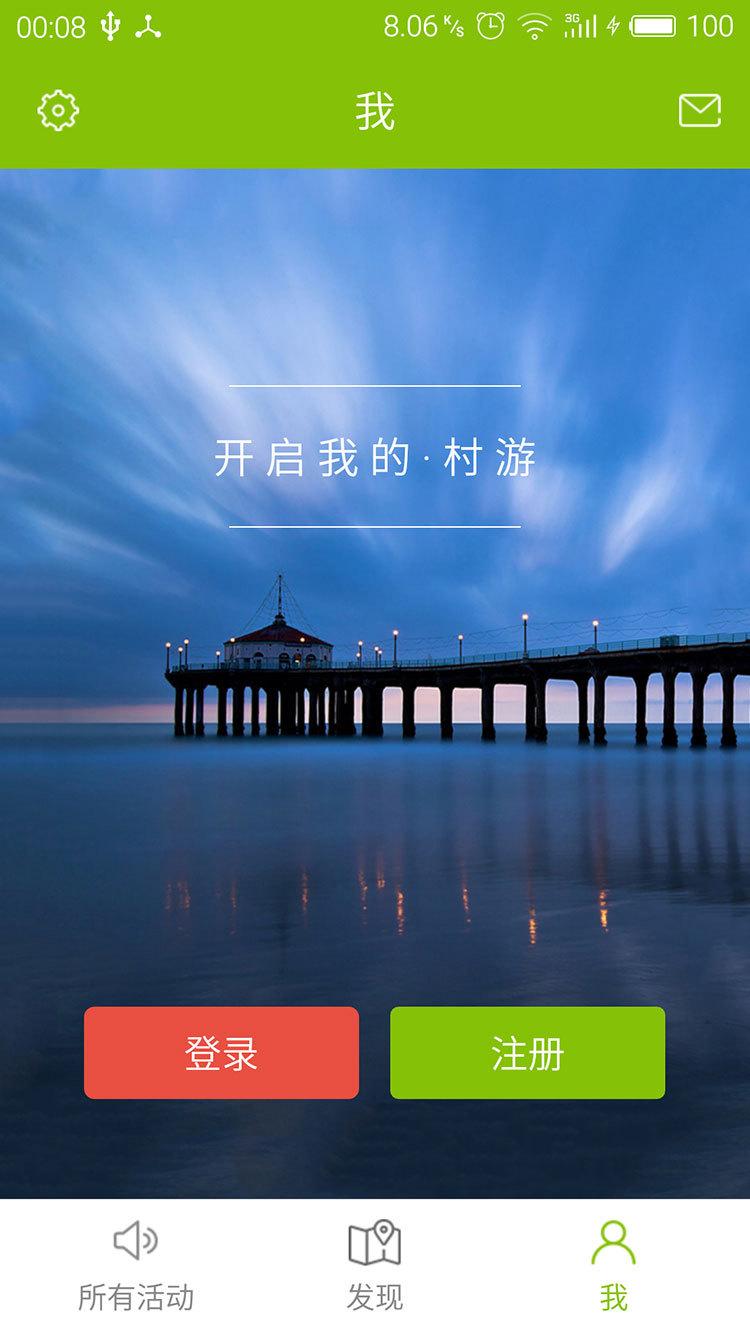Switch to the 所有活动 tab
The width and height of the screenshot is (750, 1333).
click(136, 1266)
